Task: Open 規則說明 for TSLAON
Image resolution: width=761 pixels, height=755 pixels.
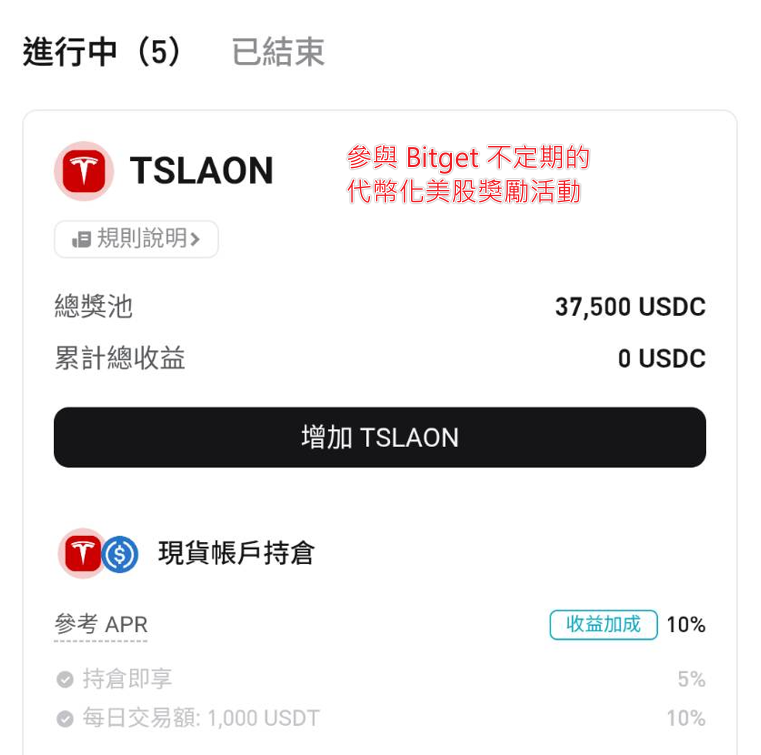Action: coord(137,239)
